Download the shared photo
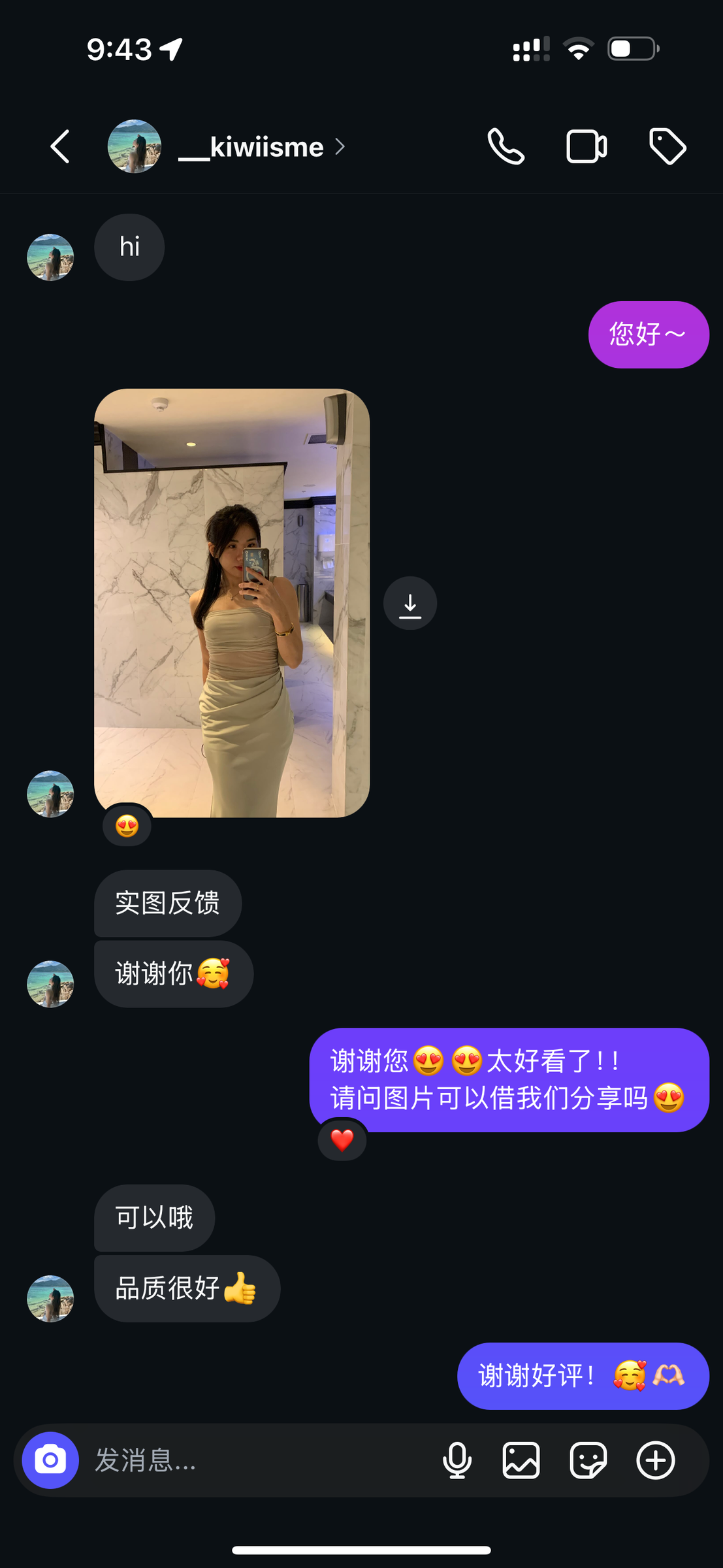 [410, 603]
